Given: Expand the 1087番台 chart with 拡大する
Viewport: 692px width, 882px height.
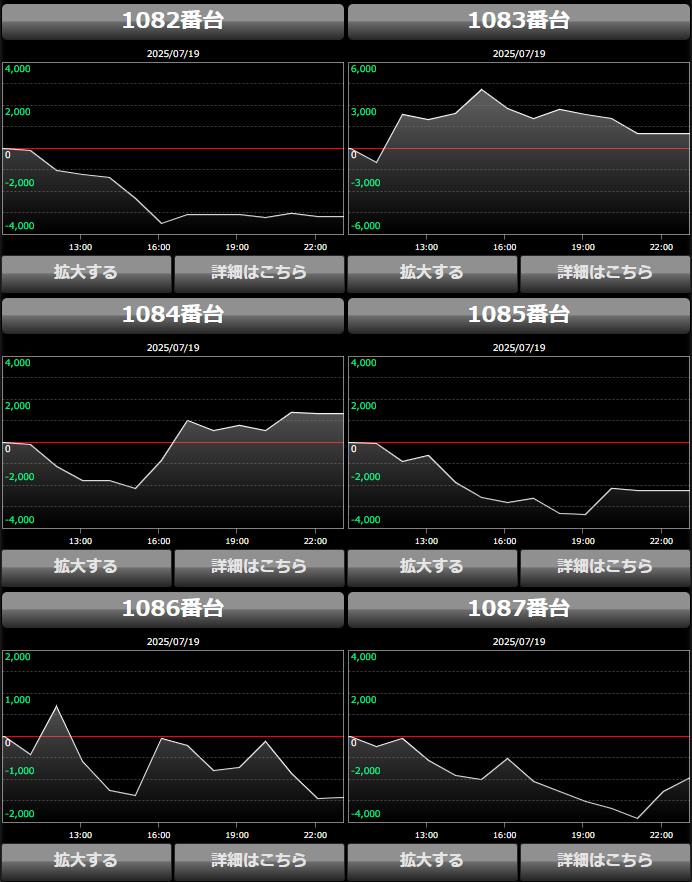Looking at the screenshot, I should [x=432, y=860].
